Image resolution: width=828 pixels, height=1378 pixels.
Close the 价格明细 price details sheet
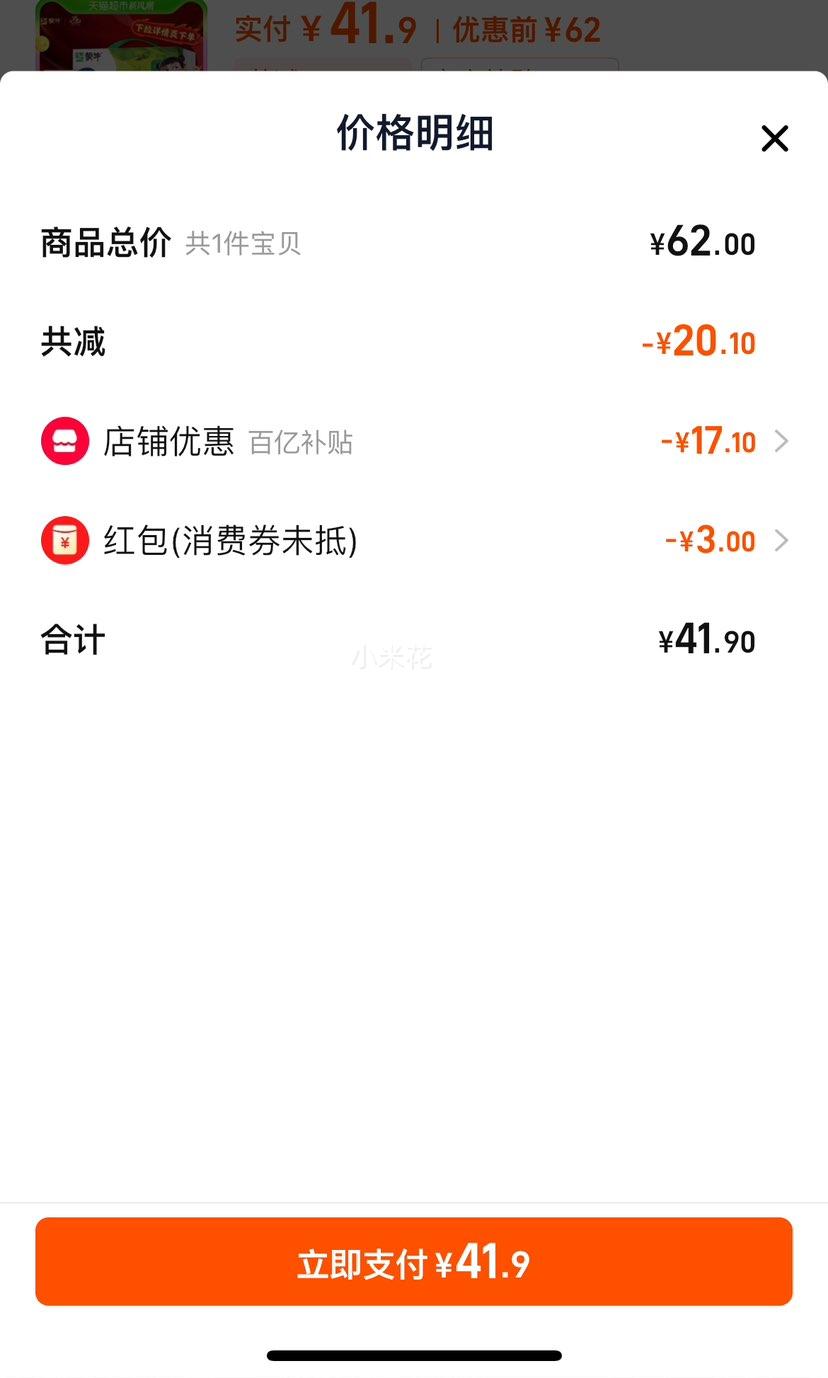pyautogui.click(x=774, y=138)
